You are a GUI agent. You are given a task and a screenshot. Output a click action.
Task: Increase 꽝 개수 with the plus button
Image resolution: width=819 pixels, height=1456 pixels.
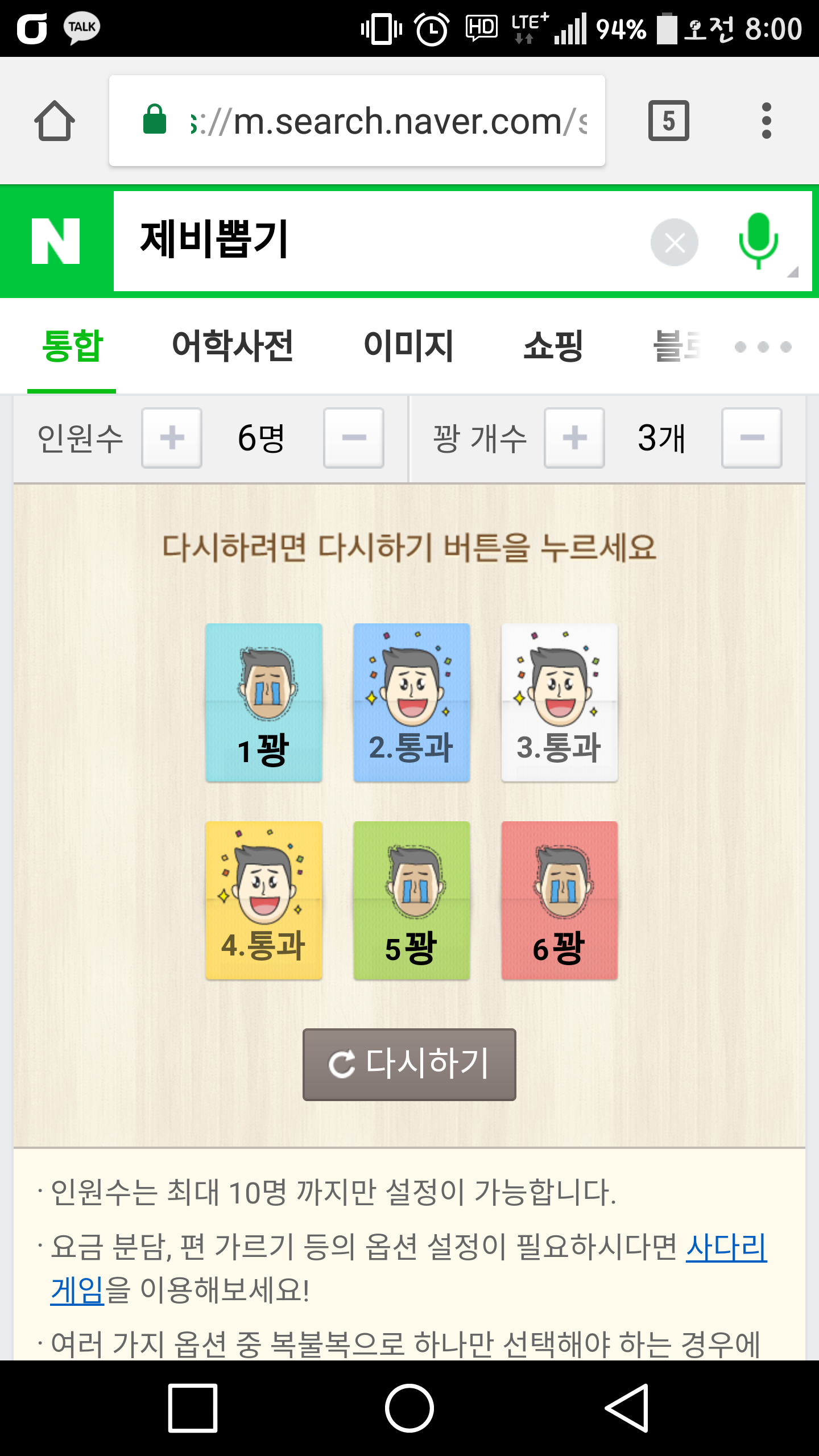(574, 438)
